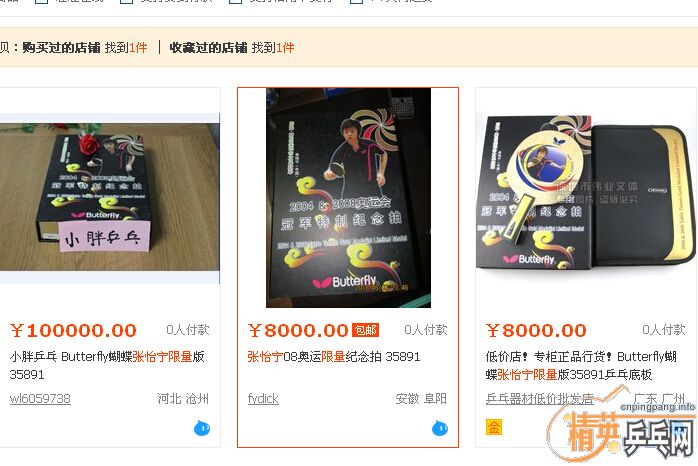Viewport: 698px width, 466px height.
Task: Open the fydick 奥运会纪念拍 product image
Action: pos(348,198)
